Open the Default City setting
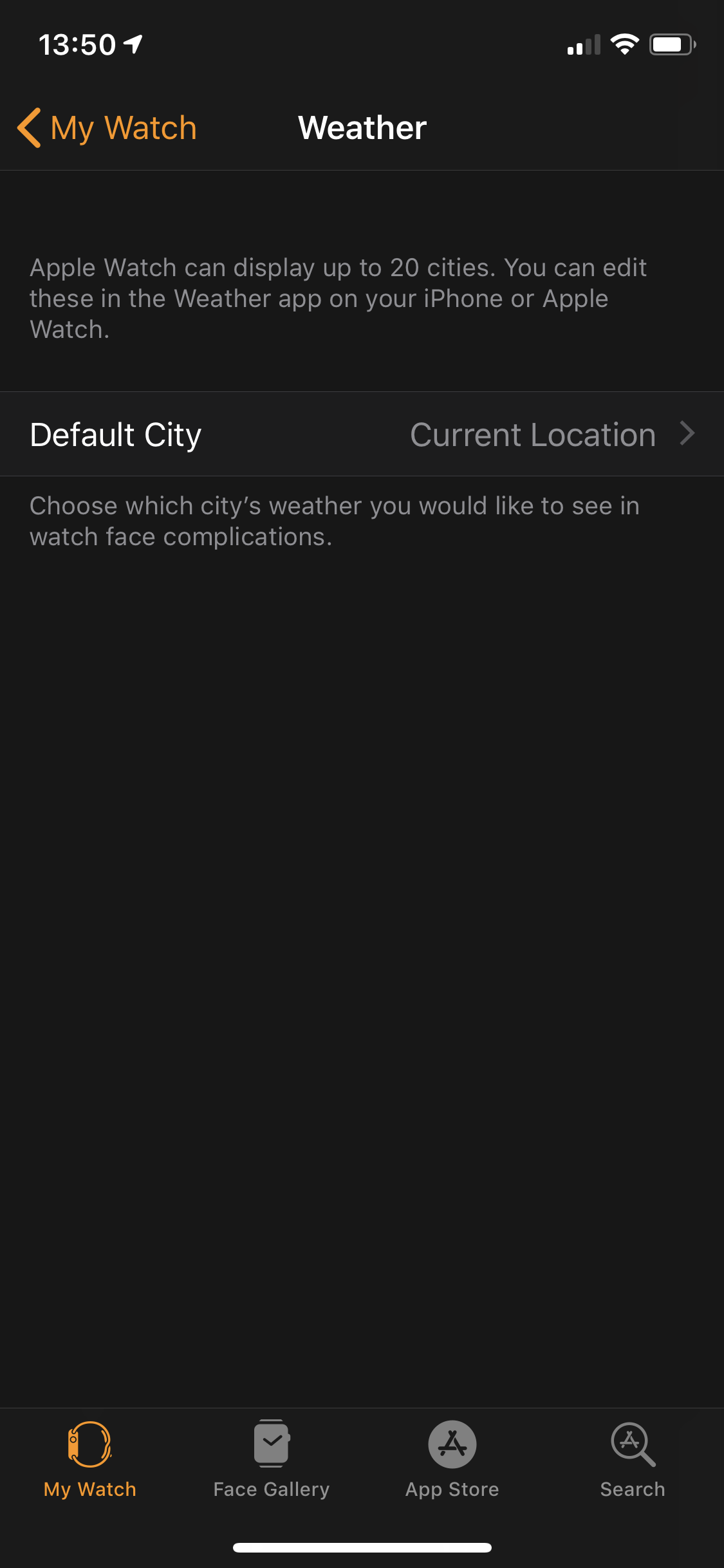This screenshot has width=724, height=1568. point(362,434)
